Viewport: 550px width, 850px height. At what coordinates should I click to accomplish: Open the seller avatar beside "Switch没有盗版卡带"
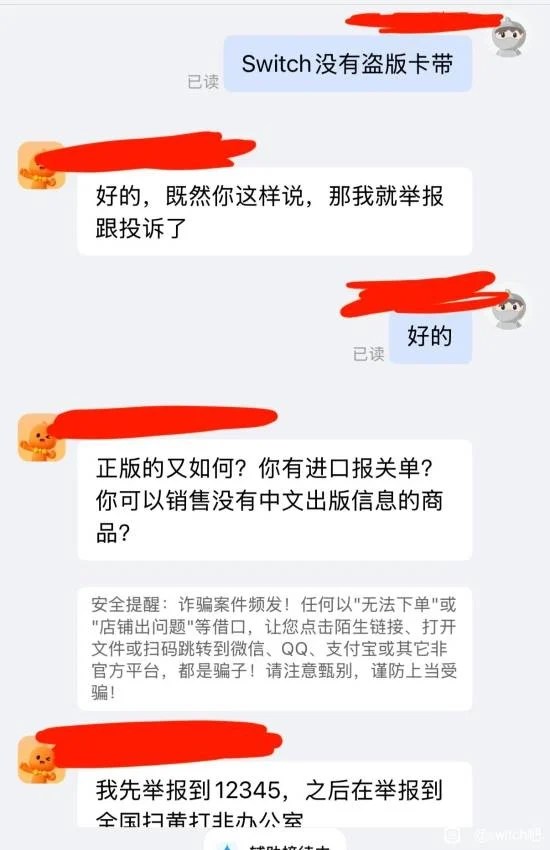[x=509, y=36]
